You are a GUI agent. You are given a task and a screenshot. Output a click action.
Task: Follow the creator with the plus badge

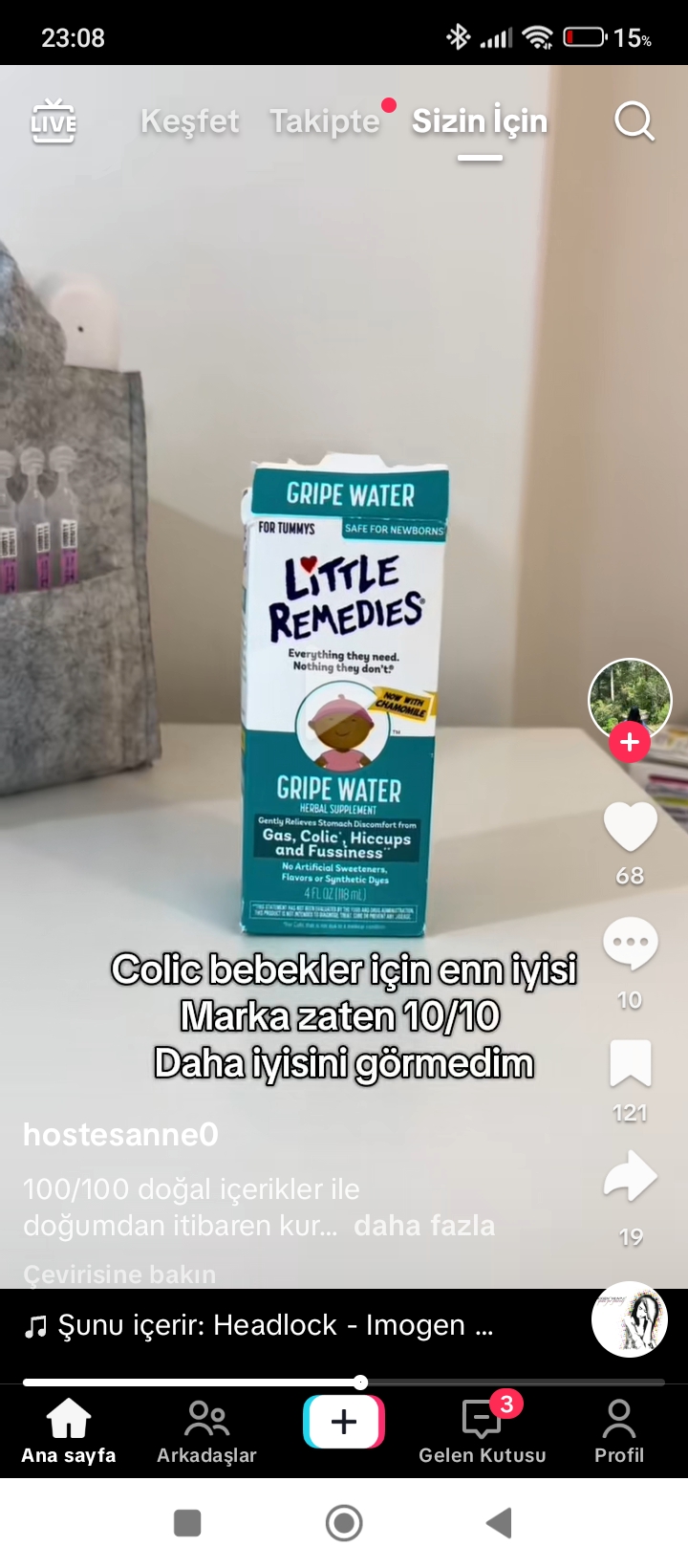pos(630,742)
